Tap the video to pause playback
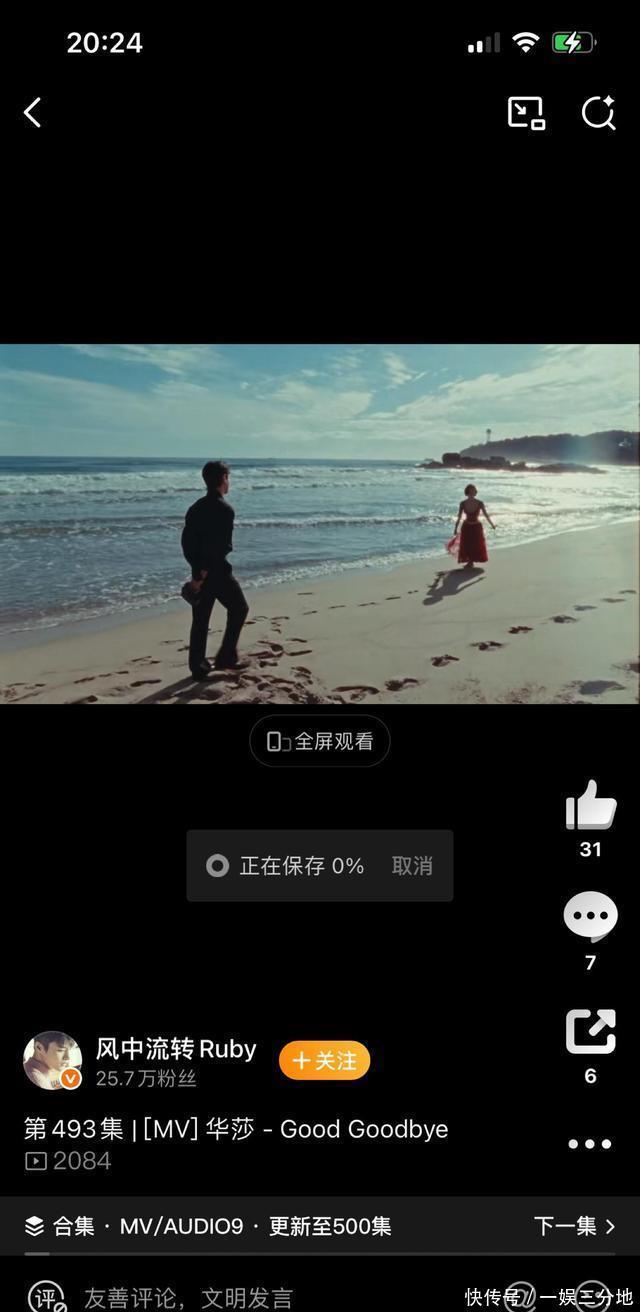Image resolution: width=640 pixels, height=1312 pixels. click(x=320, y=523)
